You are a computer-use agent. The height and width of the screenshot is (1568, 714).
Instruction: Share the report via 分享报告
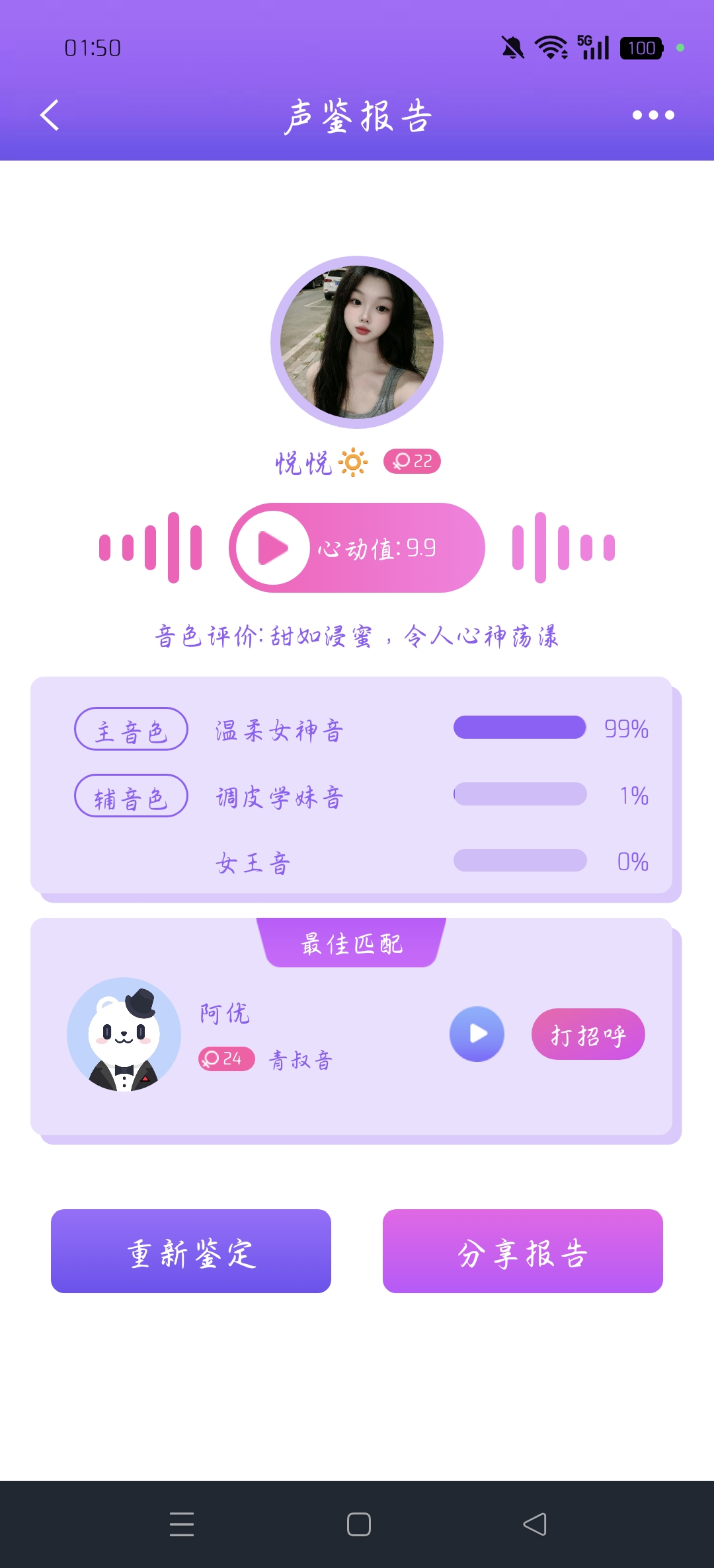pos(522,1251)
